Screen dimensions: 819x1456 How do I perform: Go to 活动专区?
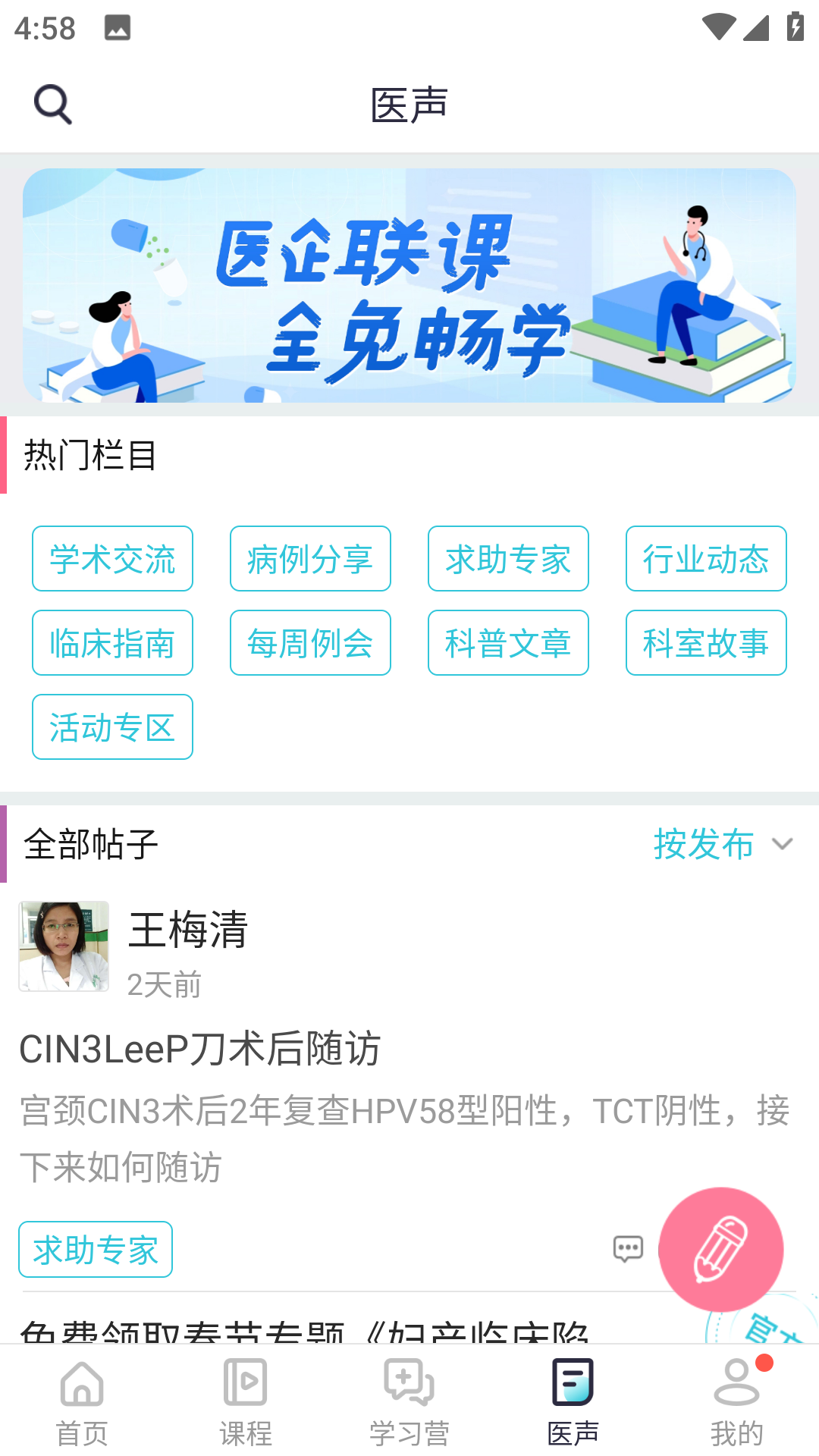point(112,727)
